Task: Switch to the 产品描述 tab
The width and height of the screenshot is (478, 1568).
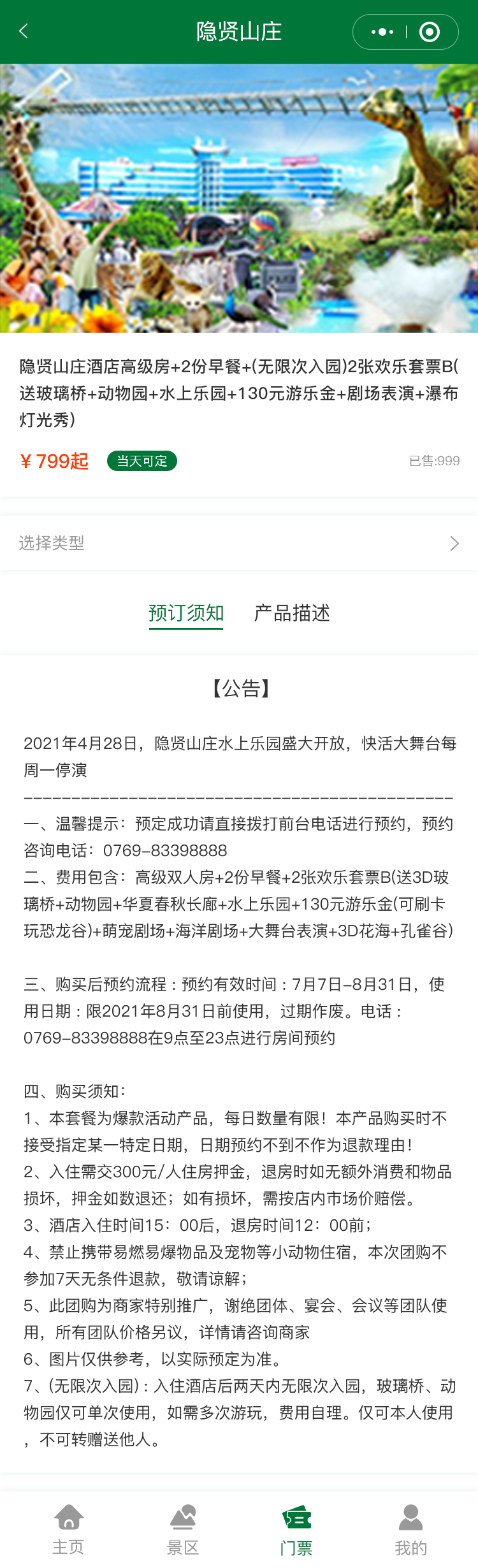Action: click(x=292, y=613)
